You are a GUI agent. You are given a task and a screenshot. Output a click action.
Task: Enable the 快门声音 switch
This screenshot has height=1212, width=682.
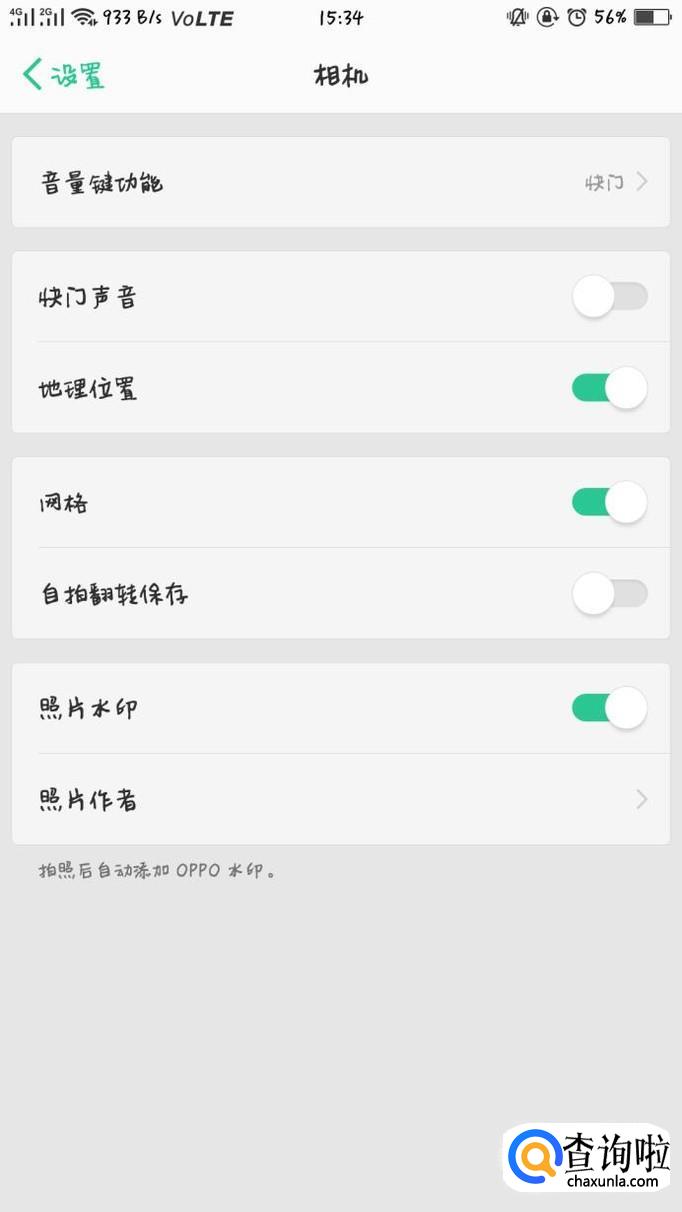pyautogui.click(x=609, y=297)
